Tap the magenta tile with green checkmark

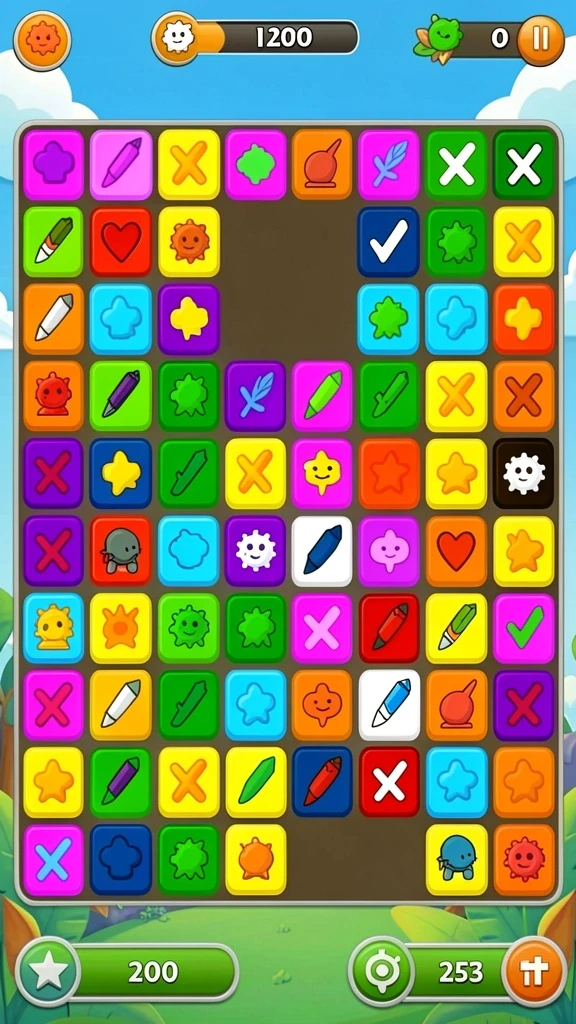(x=524, y=628)
